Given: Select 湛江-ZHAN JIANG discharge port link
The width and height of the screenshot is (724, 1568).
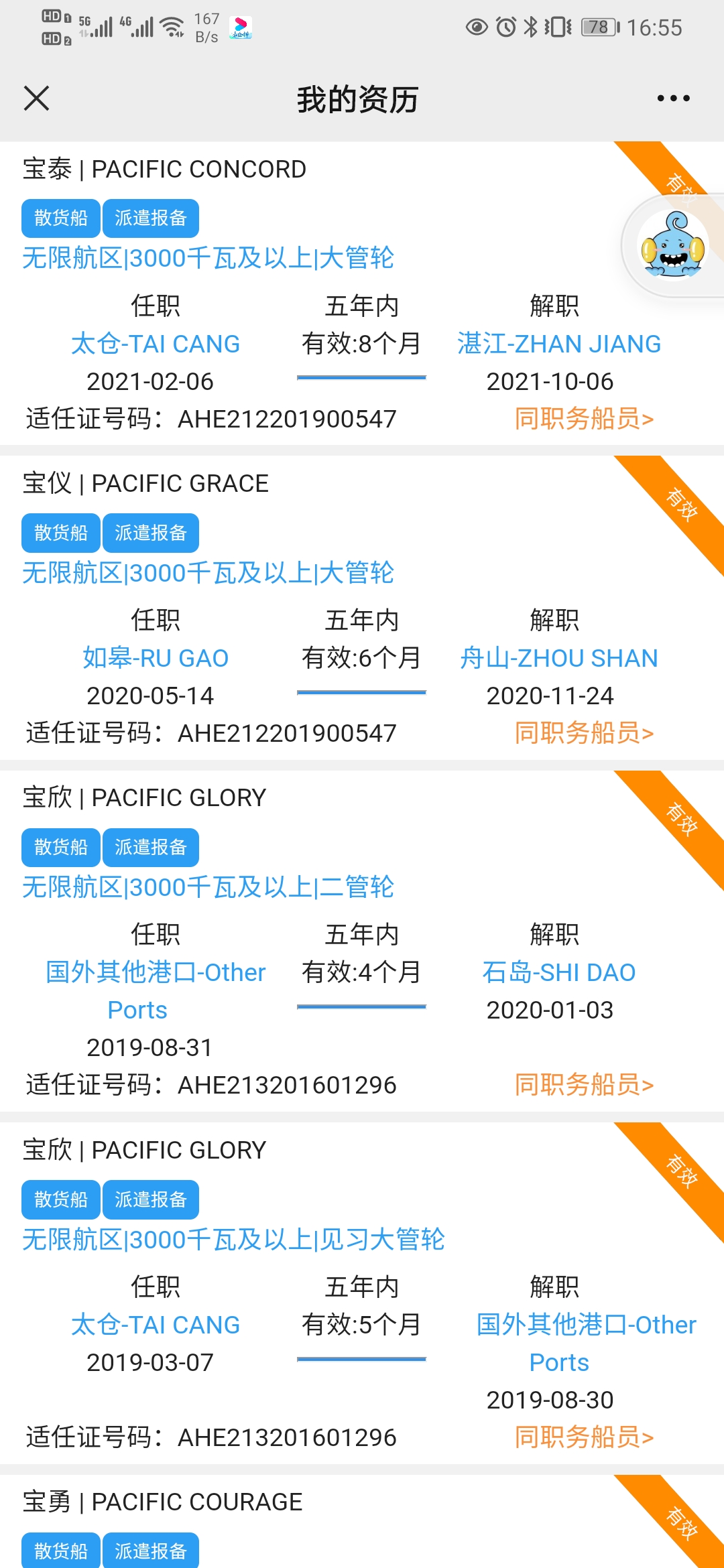Looking at the screenshot, I should click(x=559, y=344).
